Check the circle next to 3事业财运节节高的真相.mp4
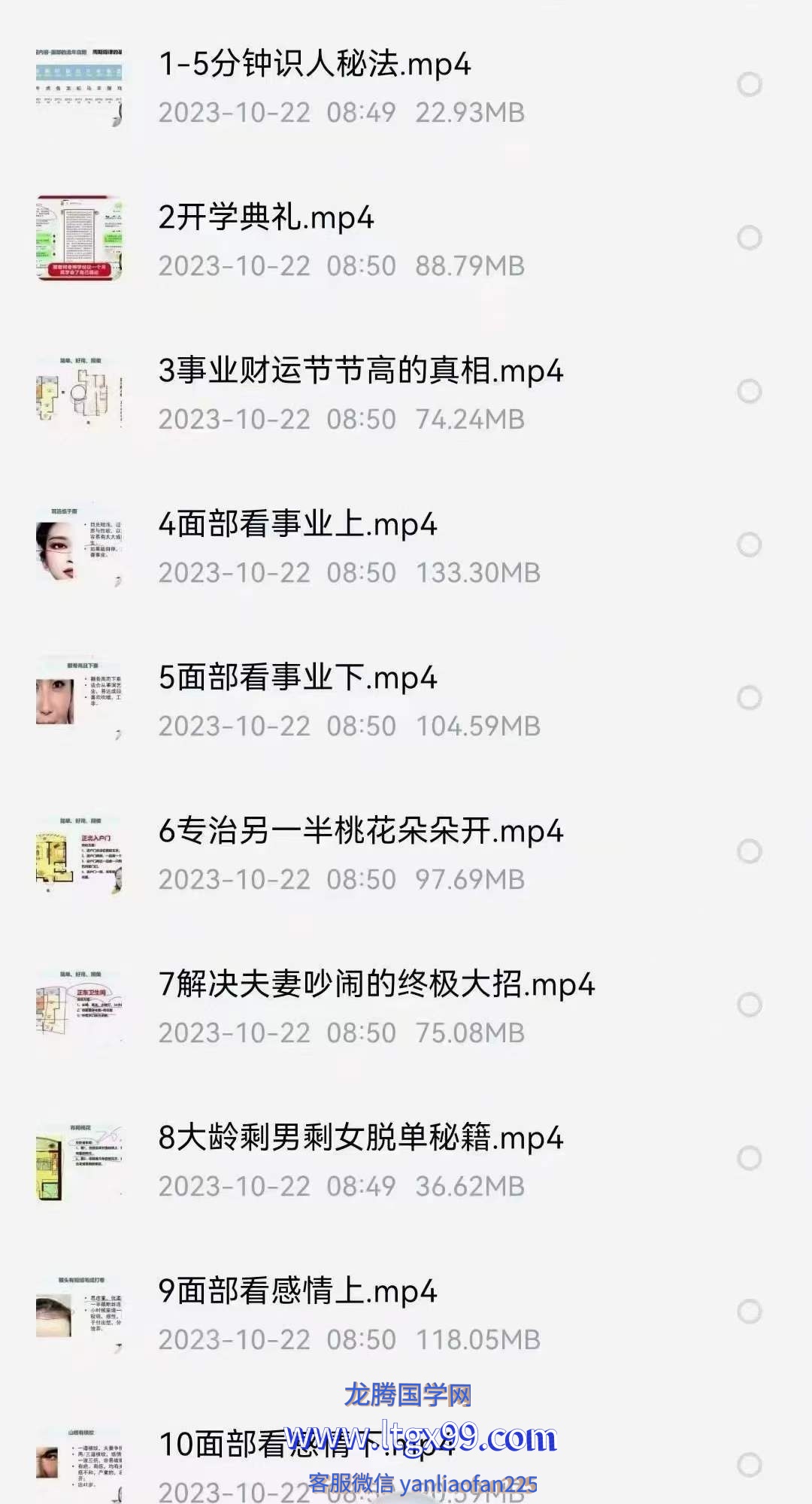 (749, 391)
